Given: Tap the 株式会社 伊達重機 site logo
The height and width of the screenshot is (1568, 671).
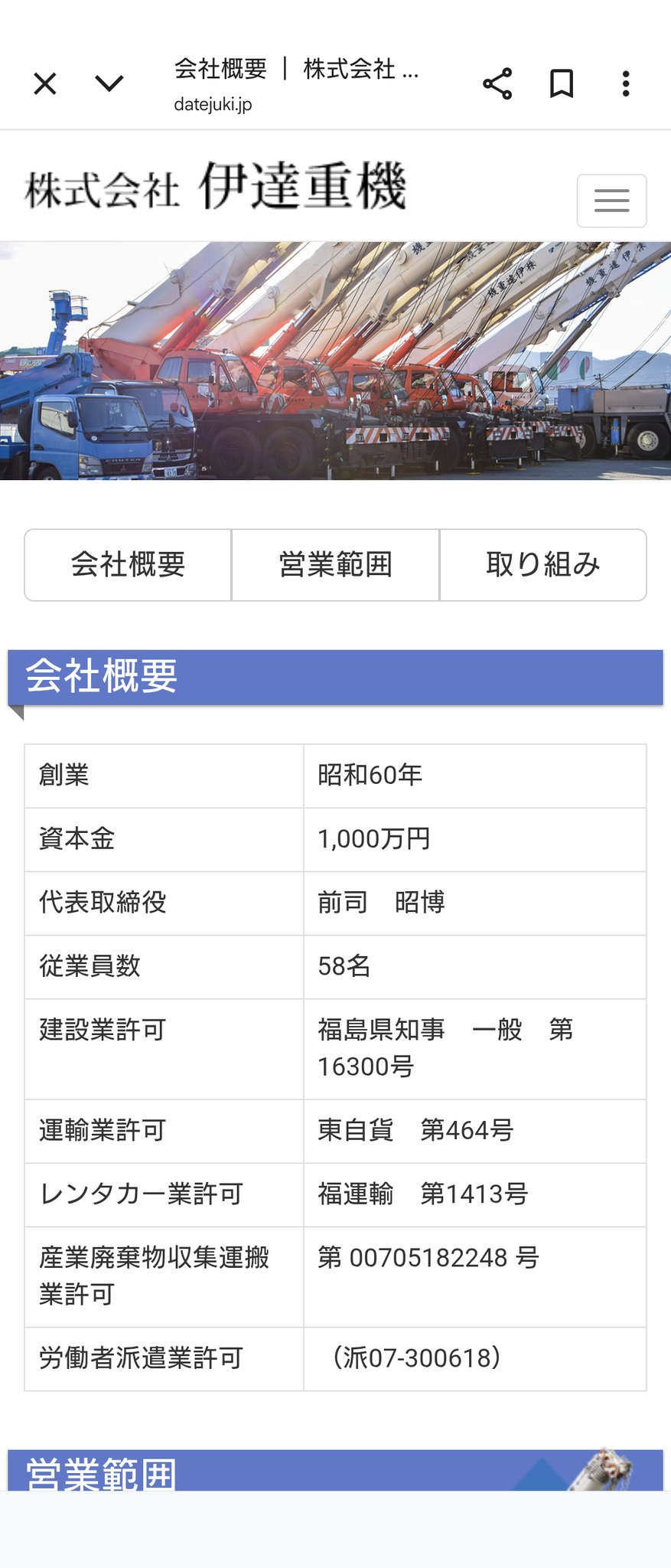Looking at the screenshot, I should click(x=215, y=187).
